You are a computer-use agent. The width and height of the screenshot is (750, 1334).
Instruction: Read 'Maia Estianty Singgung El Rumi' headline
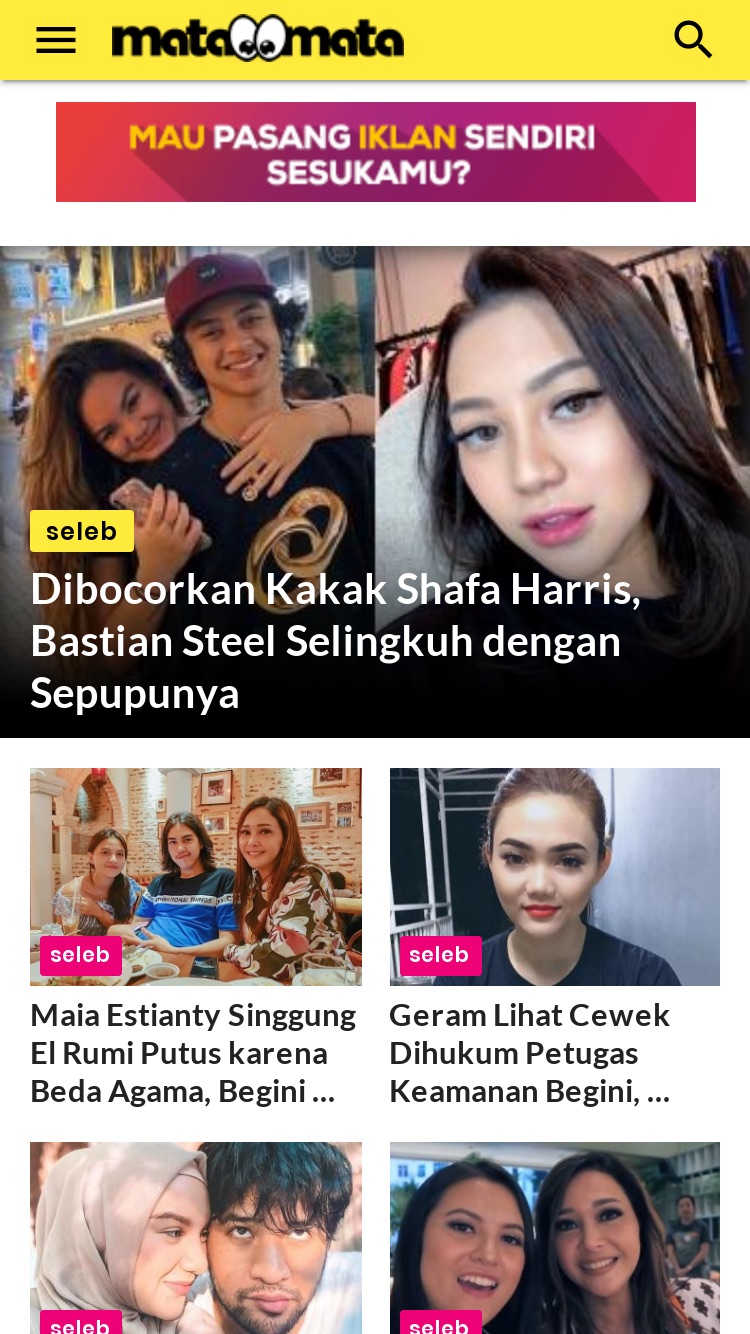tap(194, 1053)
